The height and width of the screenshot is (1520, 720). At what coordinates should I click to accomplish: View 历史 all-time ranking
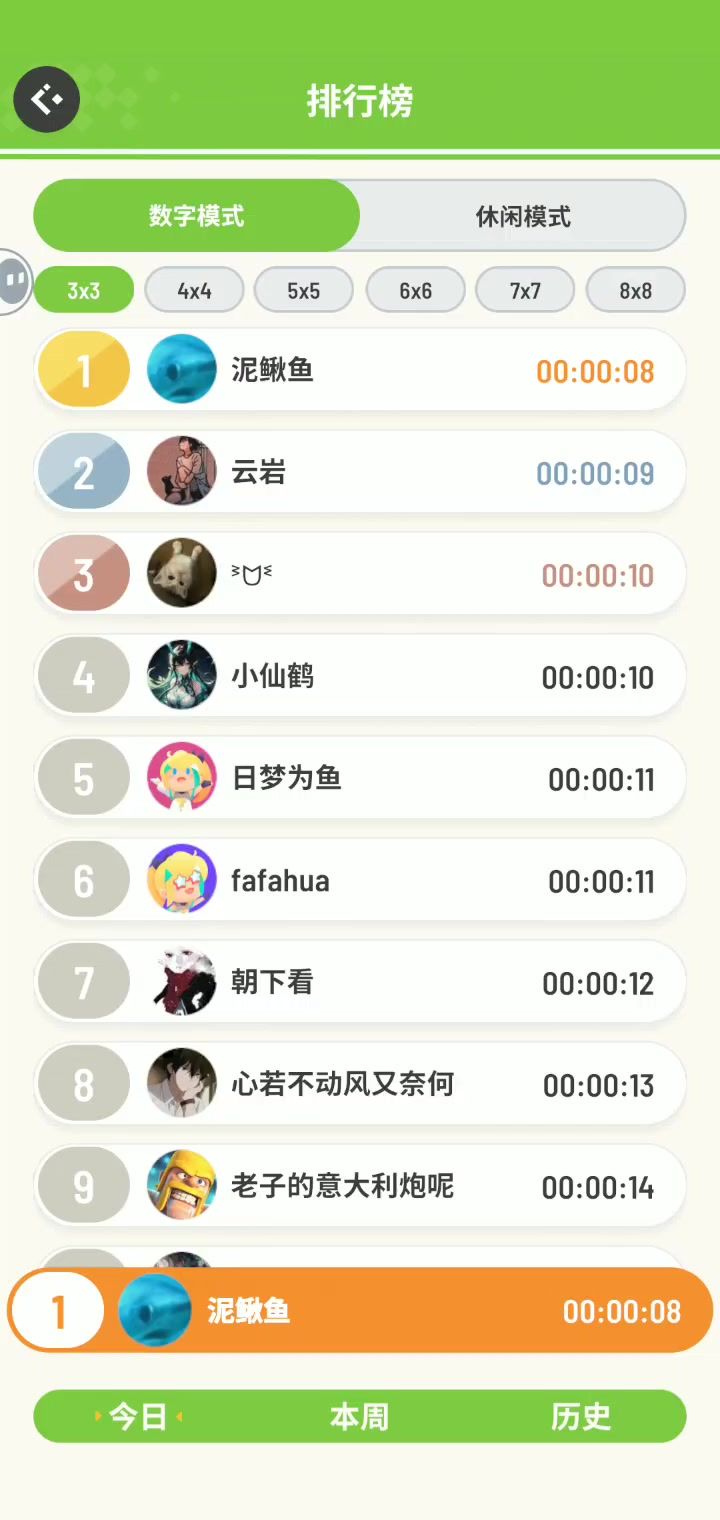tap(580, 1416)
